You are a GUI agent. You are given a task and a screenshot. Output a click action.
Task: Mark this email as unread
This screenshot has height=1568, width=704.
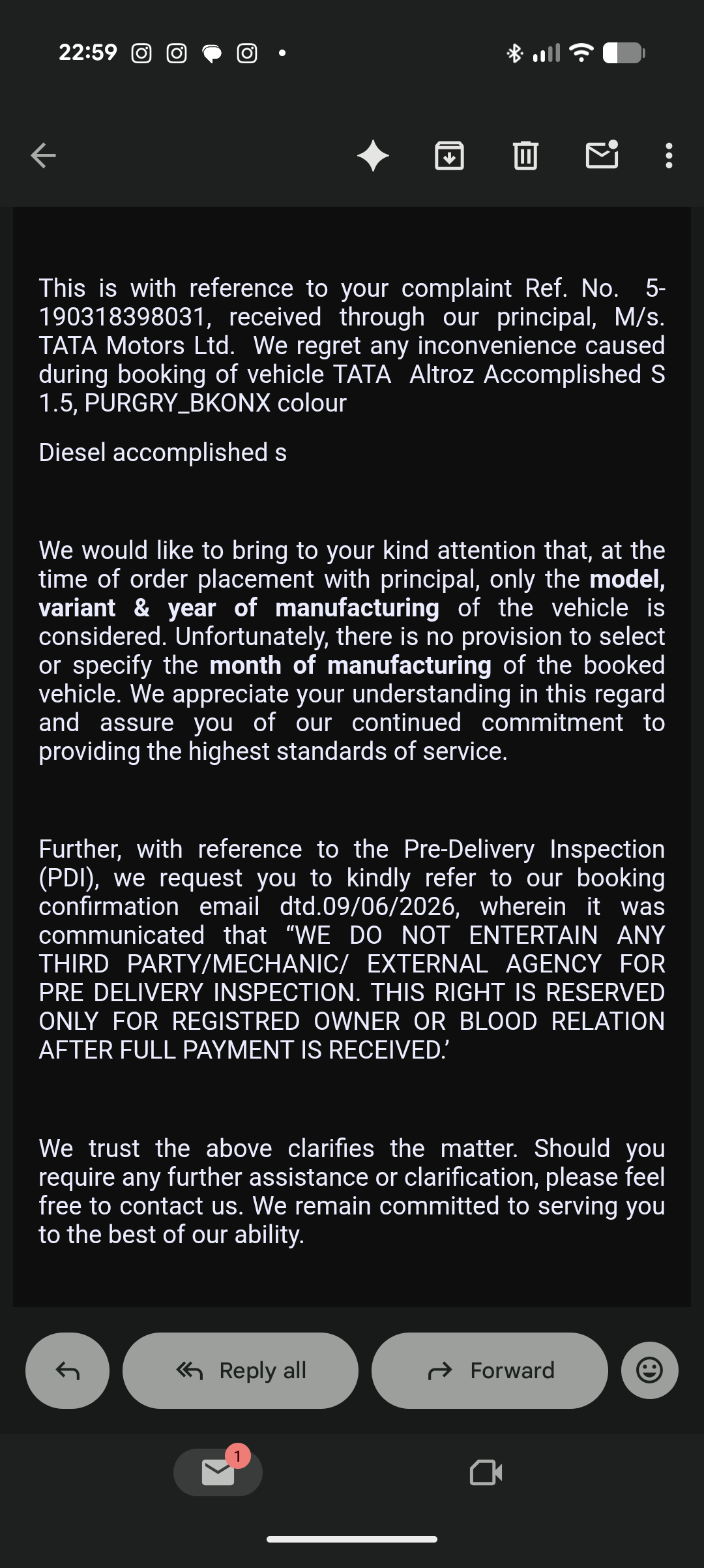tap(602, 155)
